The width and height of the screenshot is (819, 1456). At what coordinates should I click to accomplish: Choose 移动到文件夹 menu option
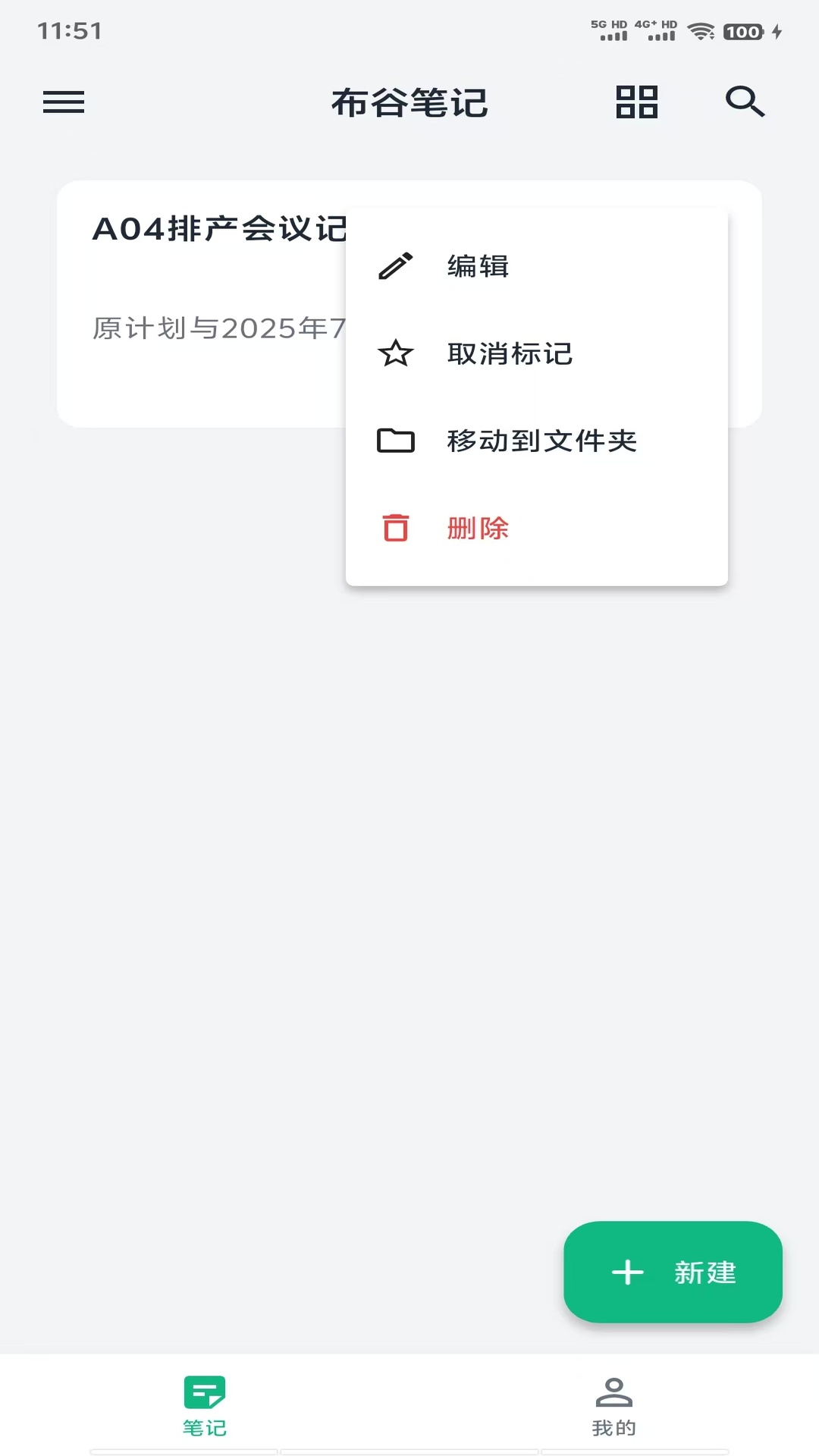click(542, 441)
